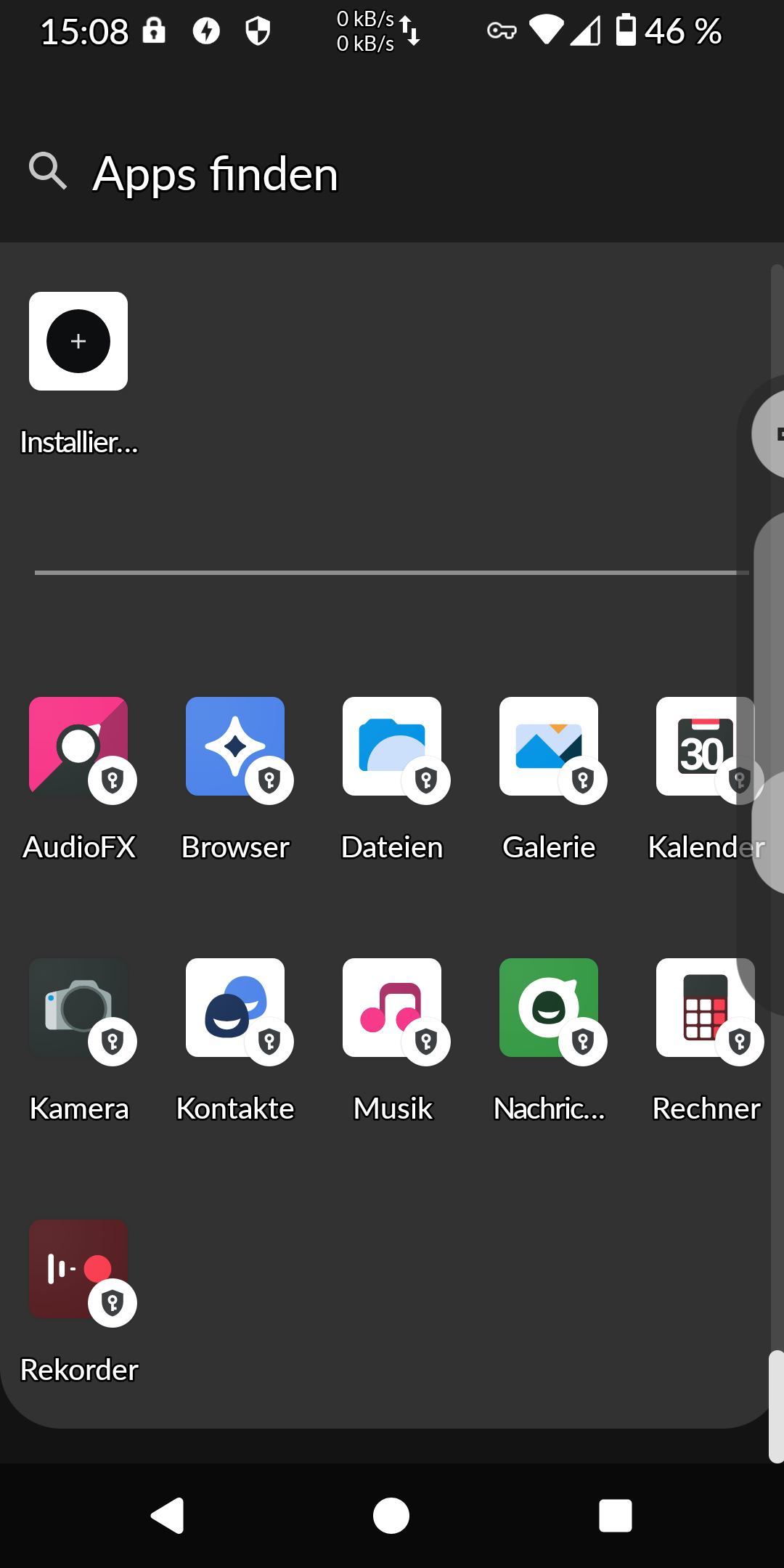Image resolution: width=784 pixels, height=1568 pixels.
Task: Start the Kamera app
Action: pyautogui.click(x=78, y=1008)
